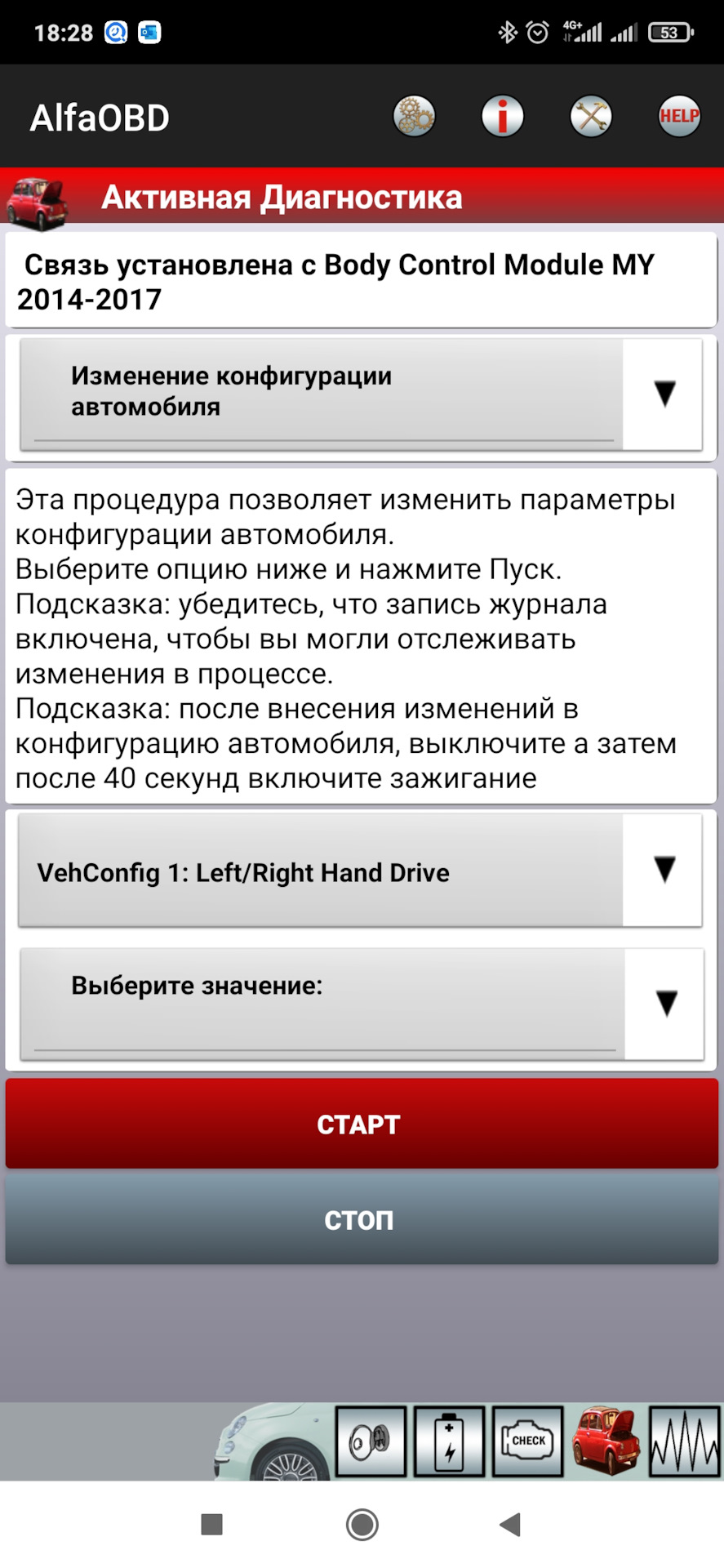Expand VehConfig 1: Left/Right Hand Drive dropdown
The height and width of the screenshot is (1568, 724).
coord(360,871)
